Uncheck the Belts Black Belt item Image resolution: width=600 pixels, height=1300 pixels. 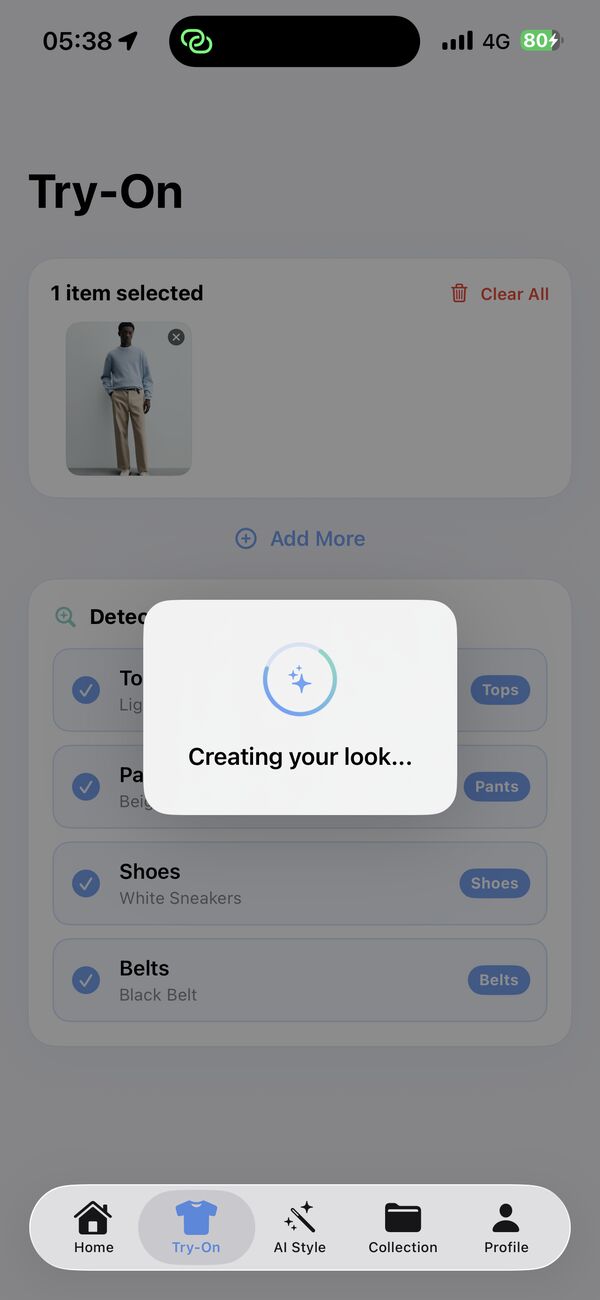(x=86, y=981)
